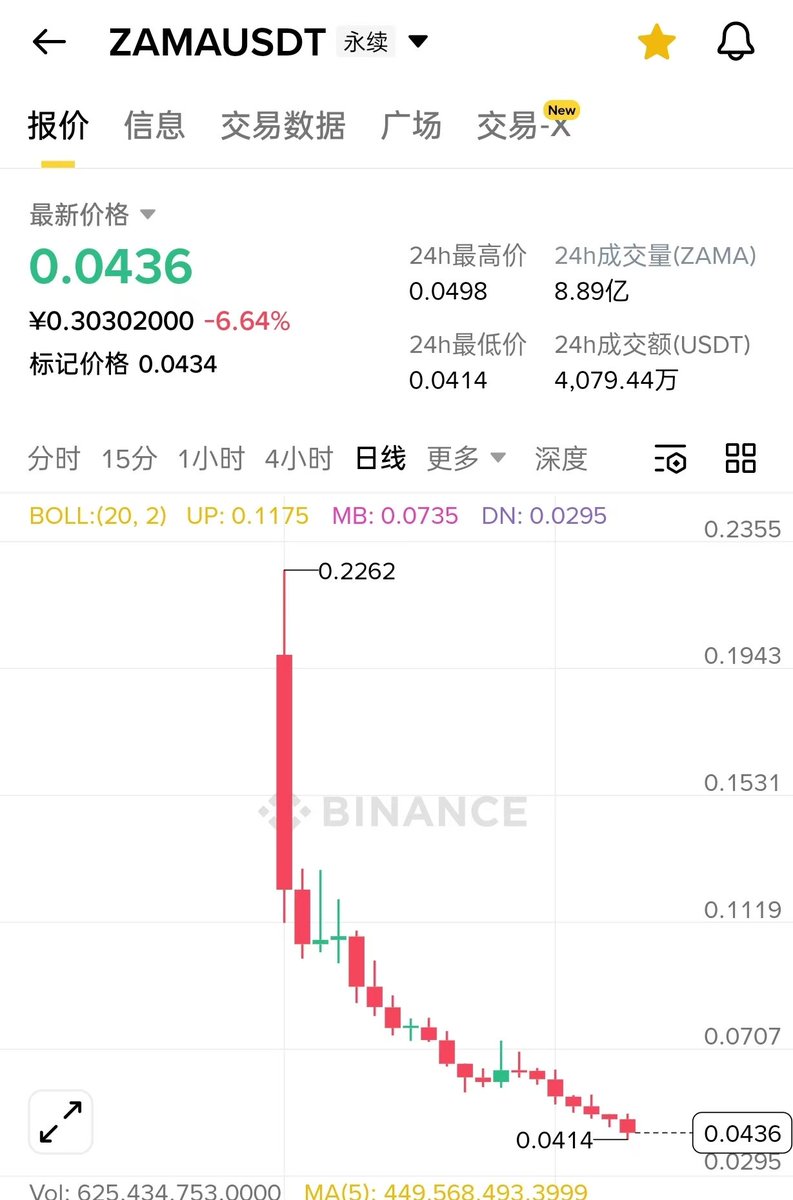Switch to the 深度 depth view

click(560, 459)
